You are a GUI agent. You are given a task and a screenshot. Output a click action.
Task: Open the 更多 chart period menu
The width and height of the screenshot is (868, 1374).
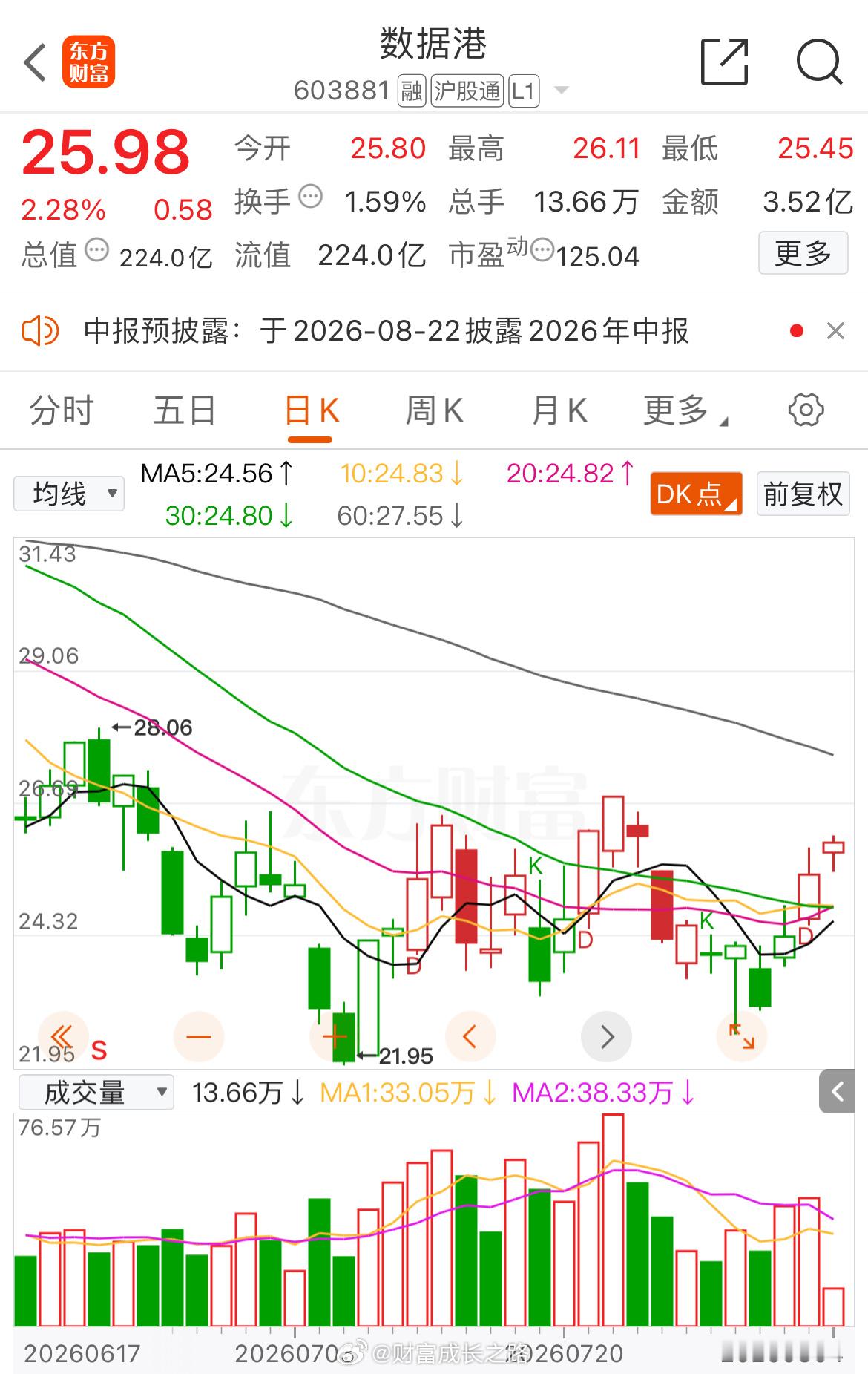point(685,410)
